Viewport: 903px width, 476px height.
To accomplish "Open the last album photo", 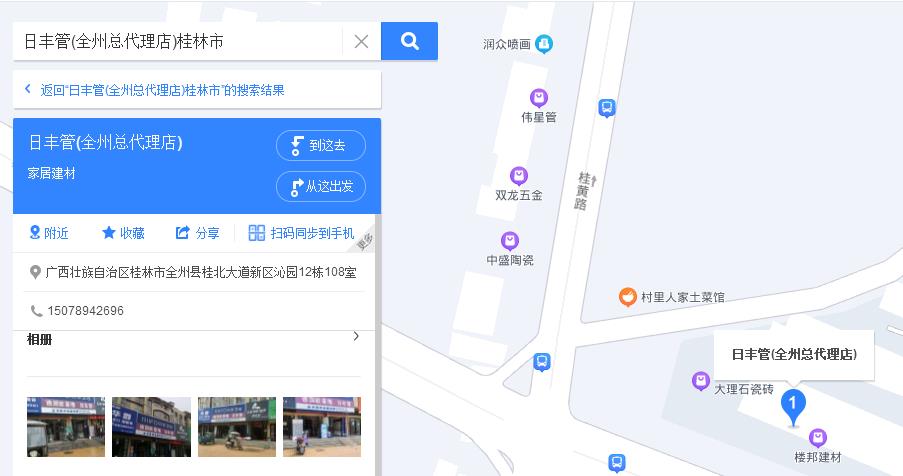I will (x=321, y=427).
